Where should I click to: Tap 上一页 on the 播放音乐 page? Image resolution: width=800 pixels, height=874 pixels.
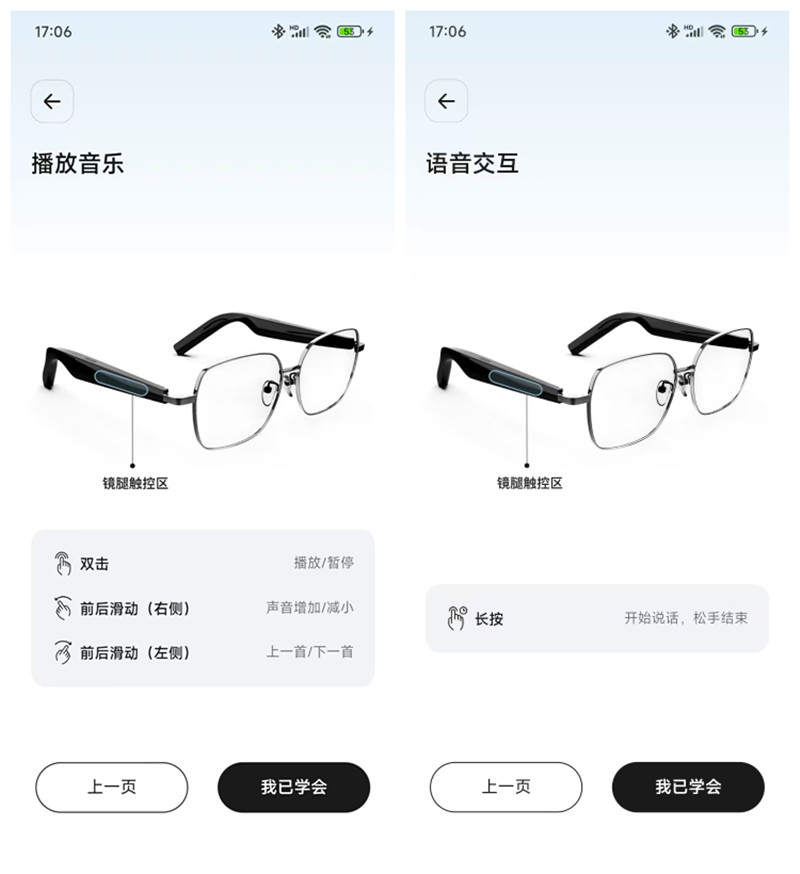pos(111,787)
